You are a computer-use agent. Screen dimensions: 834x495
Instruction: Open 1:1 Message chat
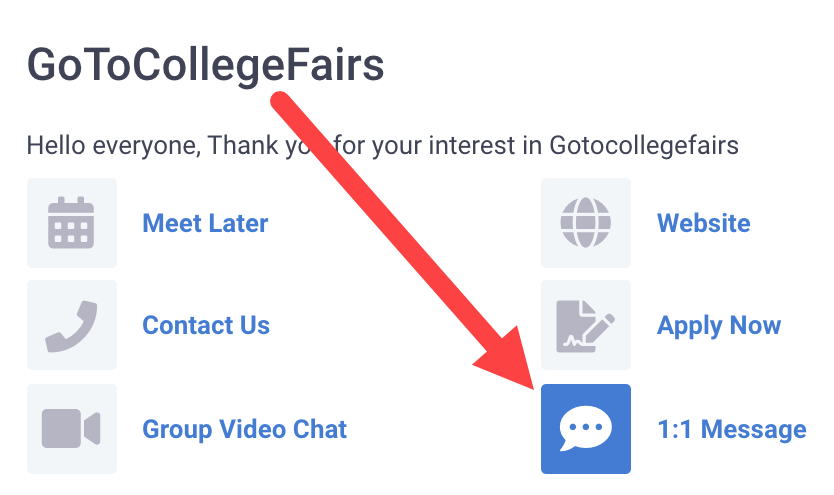point(731,430)
